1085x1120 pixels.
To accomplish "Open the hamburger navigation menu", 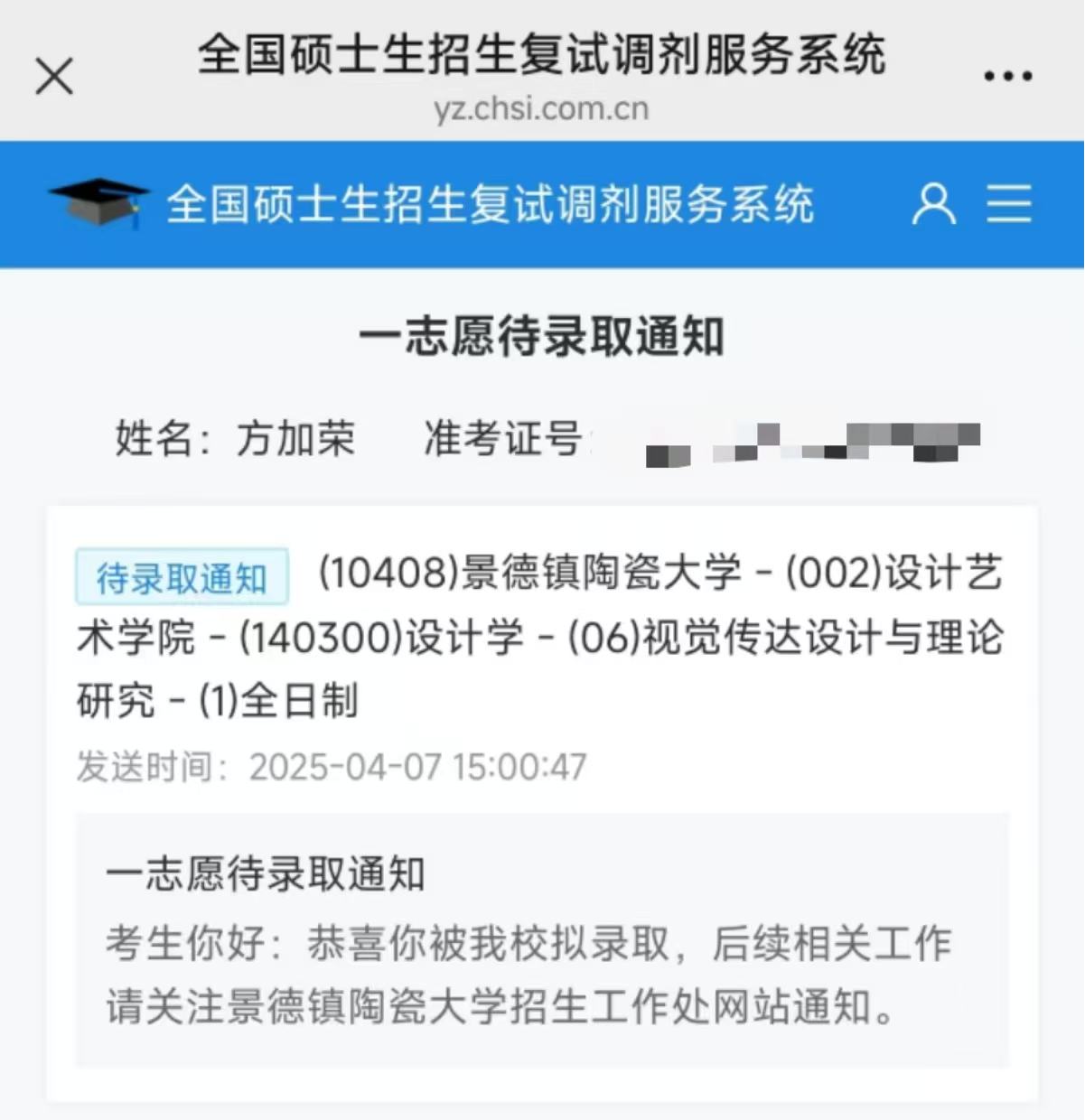I will pos(1008,204).
